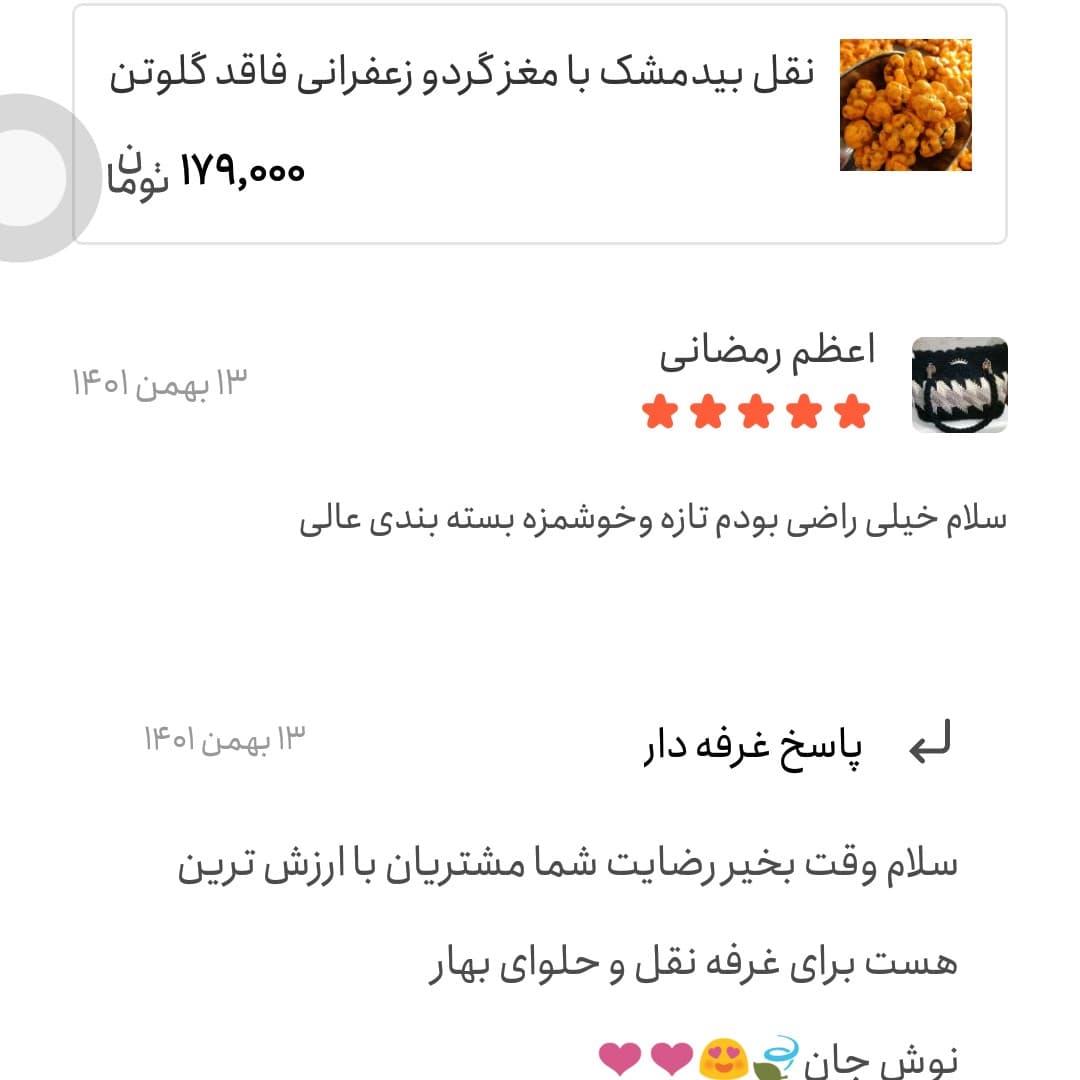This screenshot has height=1080, width=1080.
Task: Open reviewer اعظم رمضانی's profile picture
Action: [x=959, y=385]
